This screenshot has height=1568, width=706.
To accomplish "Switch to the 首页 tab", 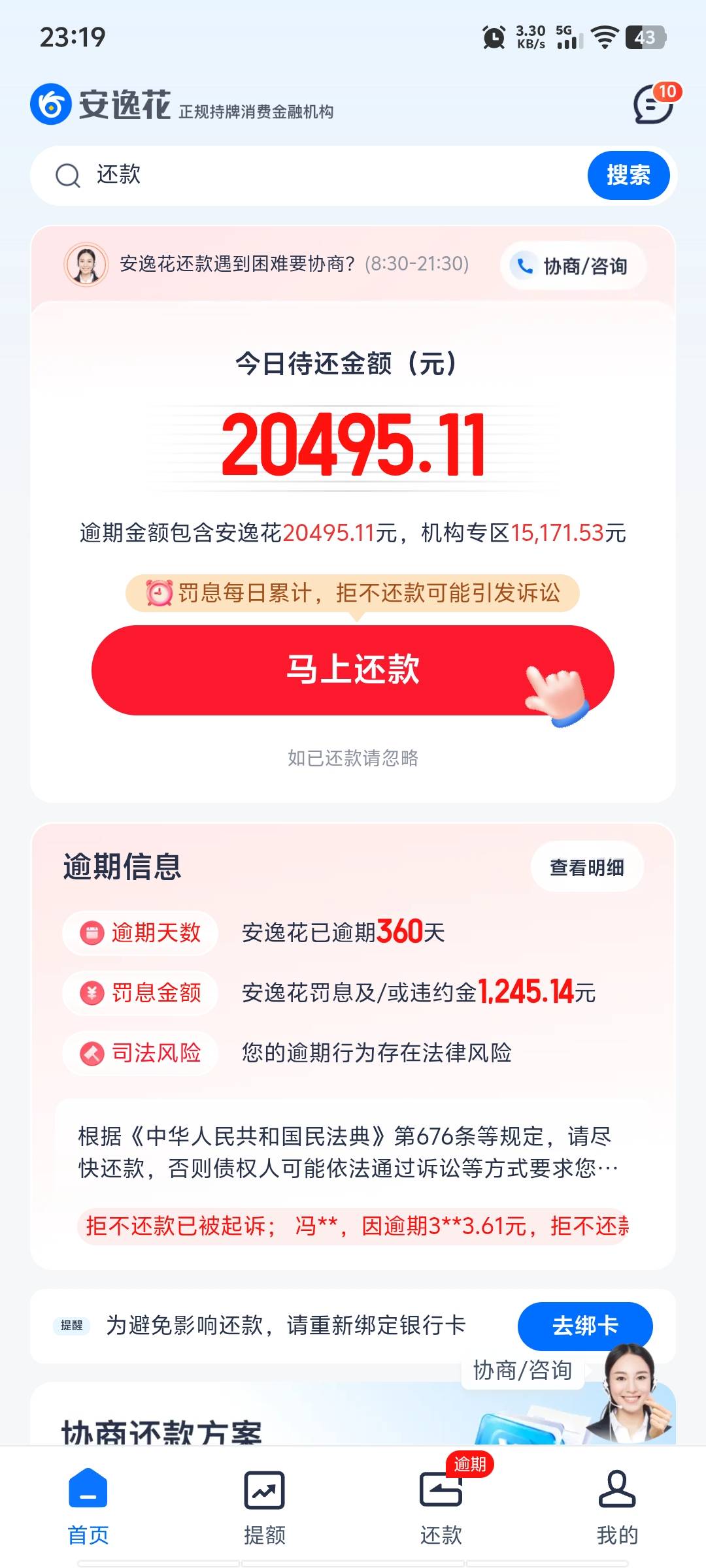I will [x=88, y=1506].
